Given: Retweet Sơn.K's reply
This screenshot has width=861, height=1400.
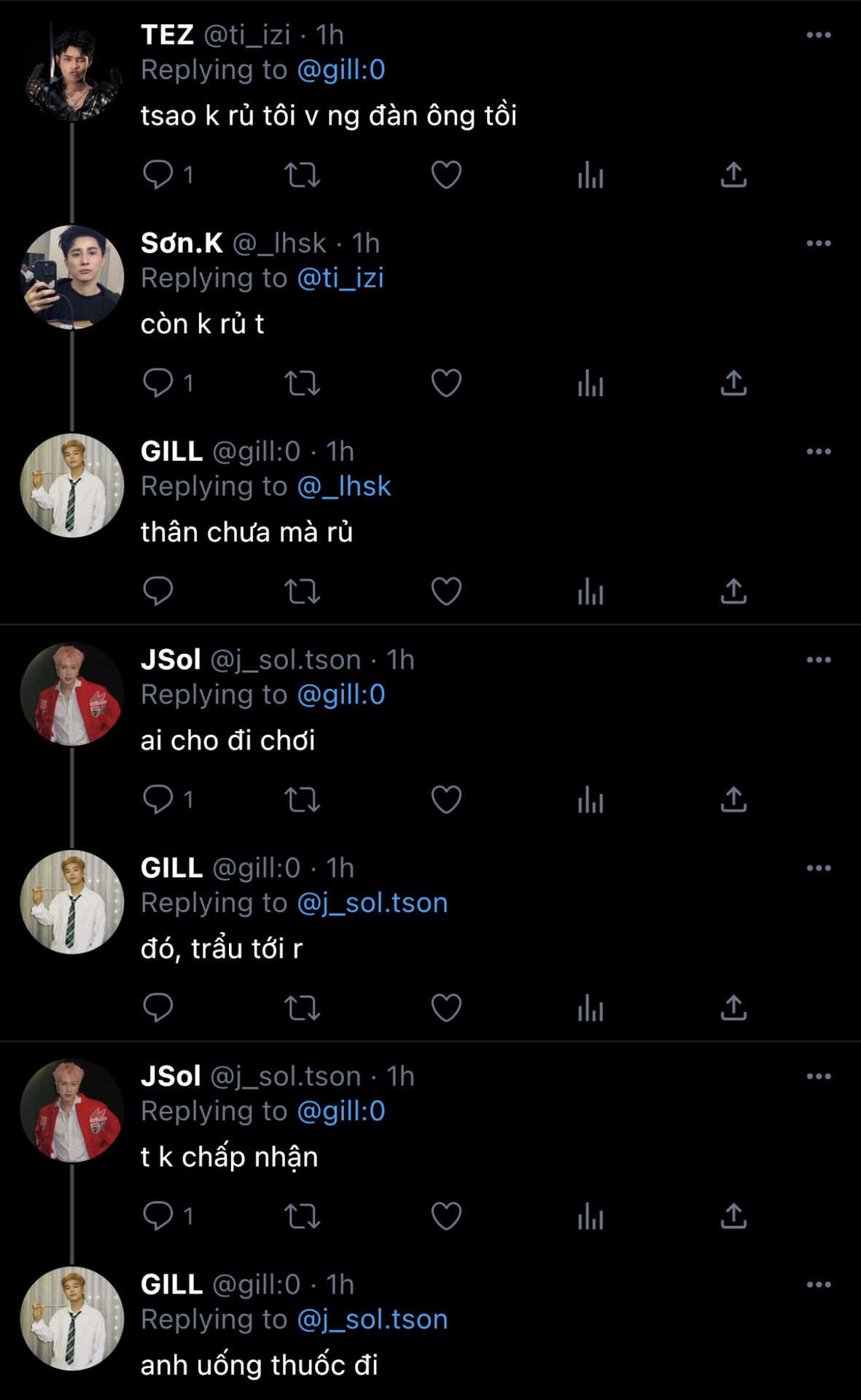Looking at the screenshot, I should [x=302, y=383].
